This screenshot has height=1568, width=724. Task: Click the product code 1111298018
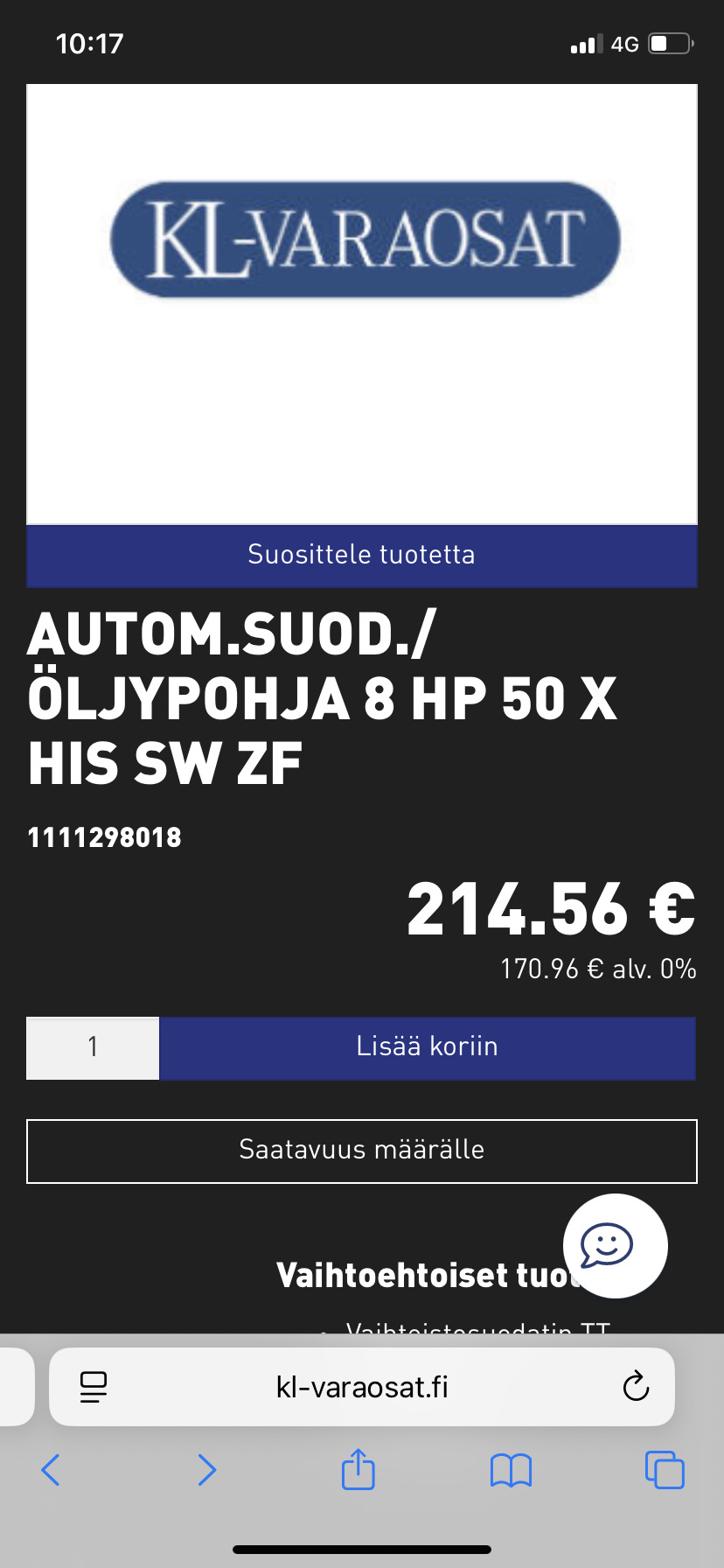click(x=104, y=837)
